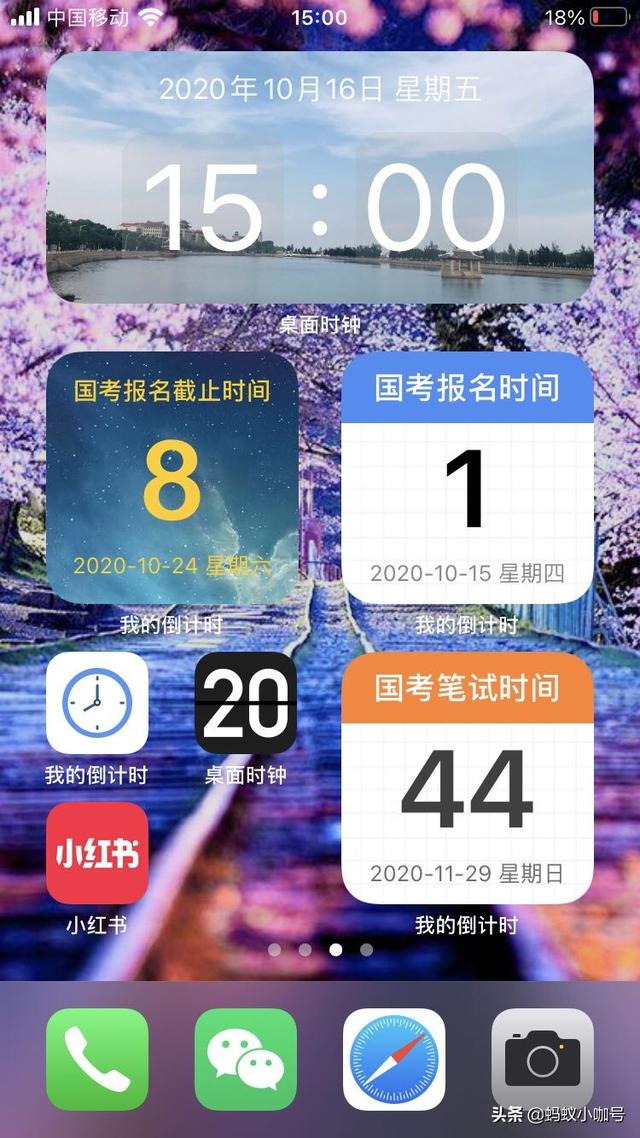
Task: Open the 国考报名截止时间 countdown widget
Action: pos(172,478)
